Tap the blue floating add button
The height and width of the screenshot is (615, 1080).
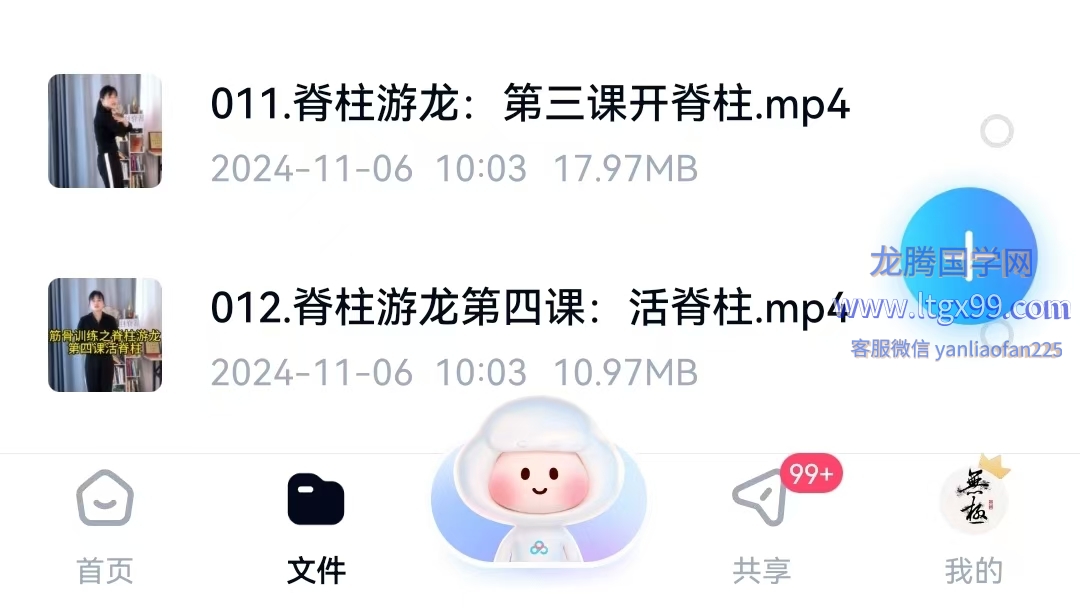pyautogui.click(x=968, y=257)
